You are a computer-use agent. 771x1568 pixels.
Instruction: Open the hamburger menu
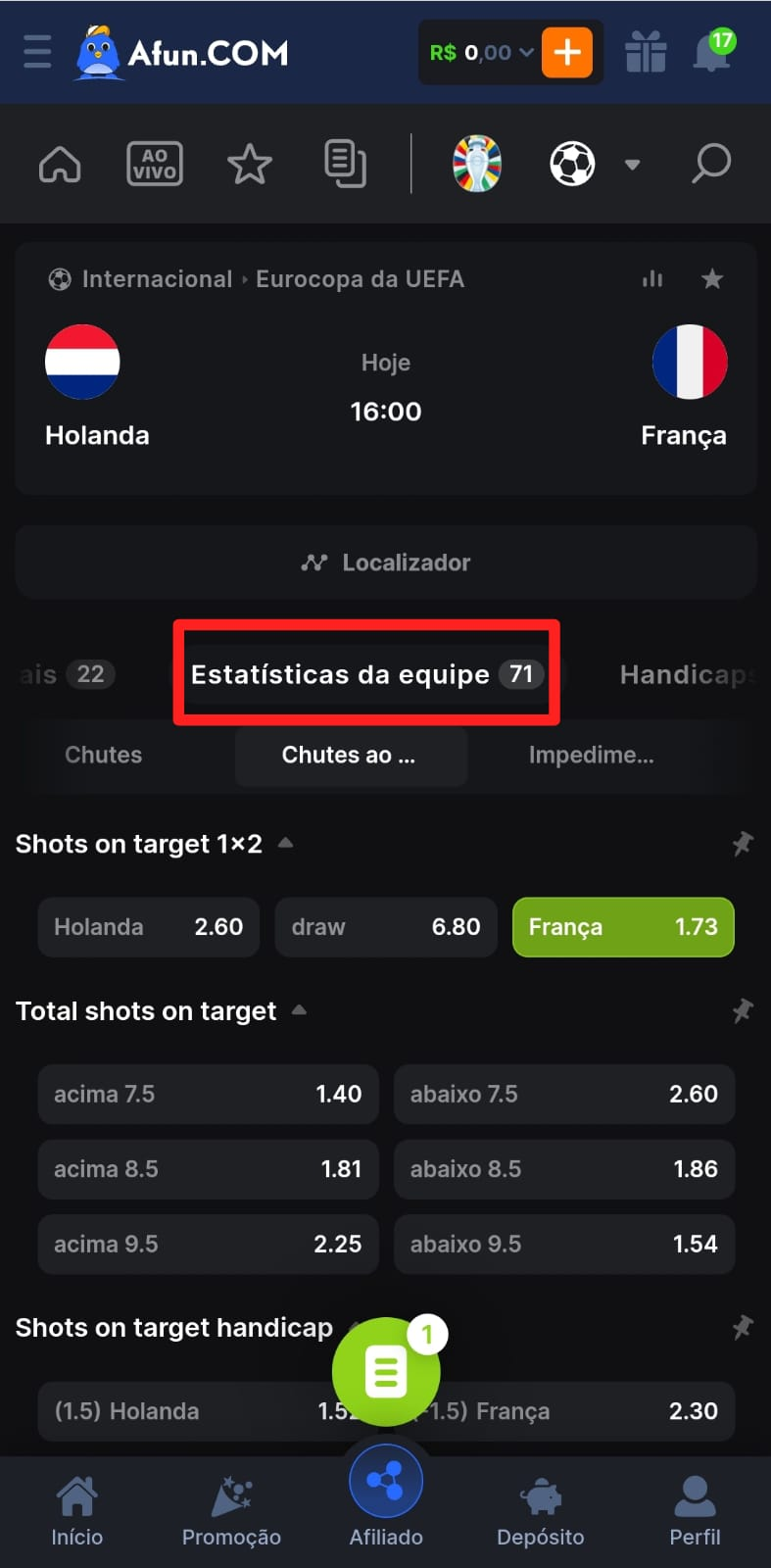(x=37, y=52)
